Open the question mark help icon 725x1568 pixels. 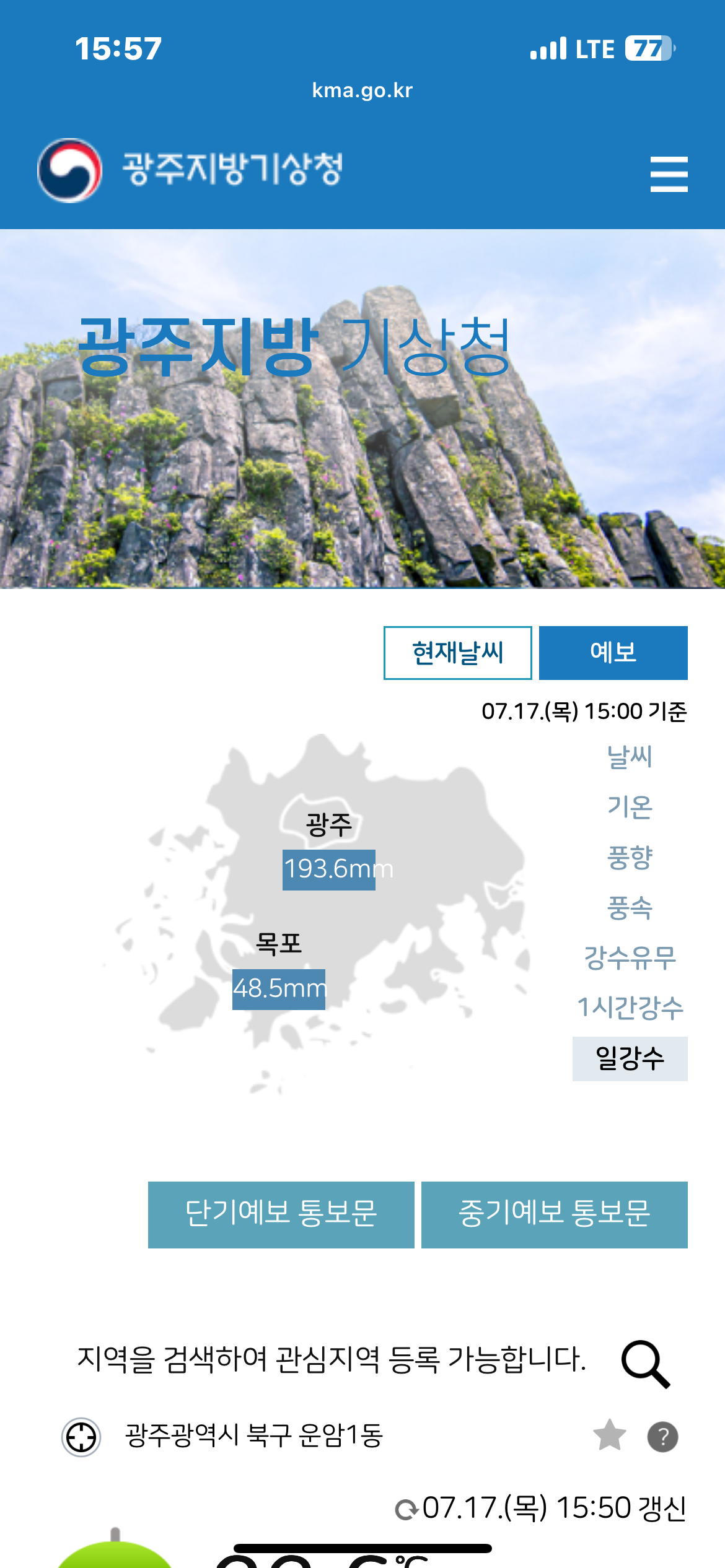point(662,1436)
